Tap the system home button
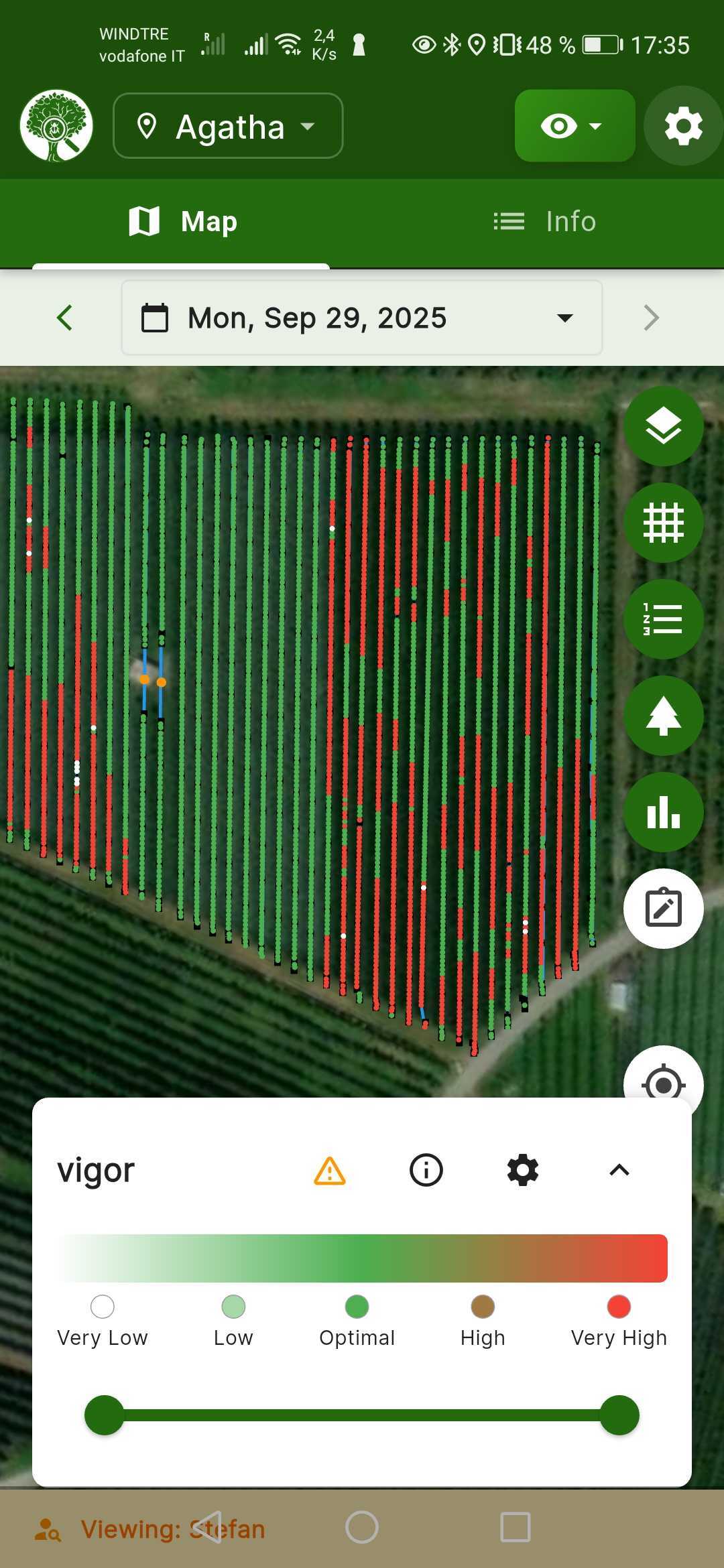The height and width of the screenshot is (1568, 724). pyautogui.click(x=362, y=1528)
